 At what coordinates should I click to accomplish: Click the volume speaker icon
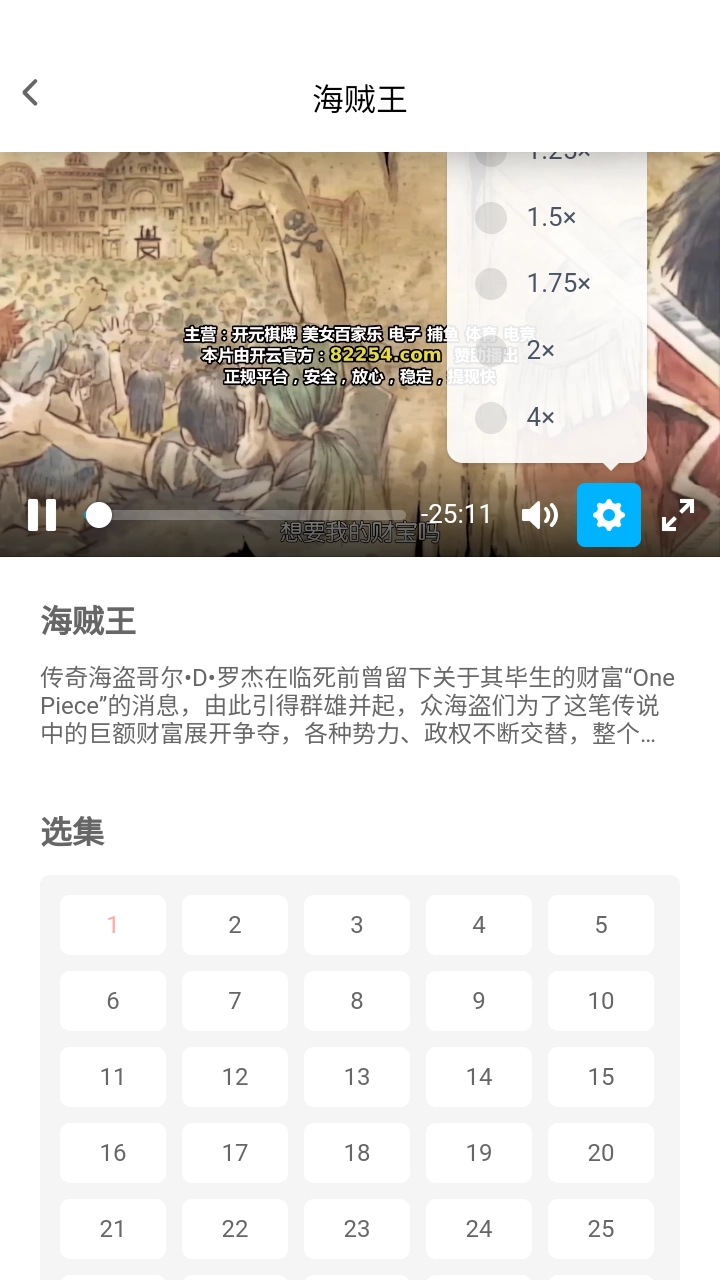[x=540, y=515]
